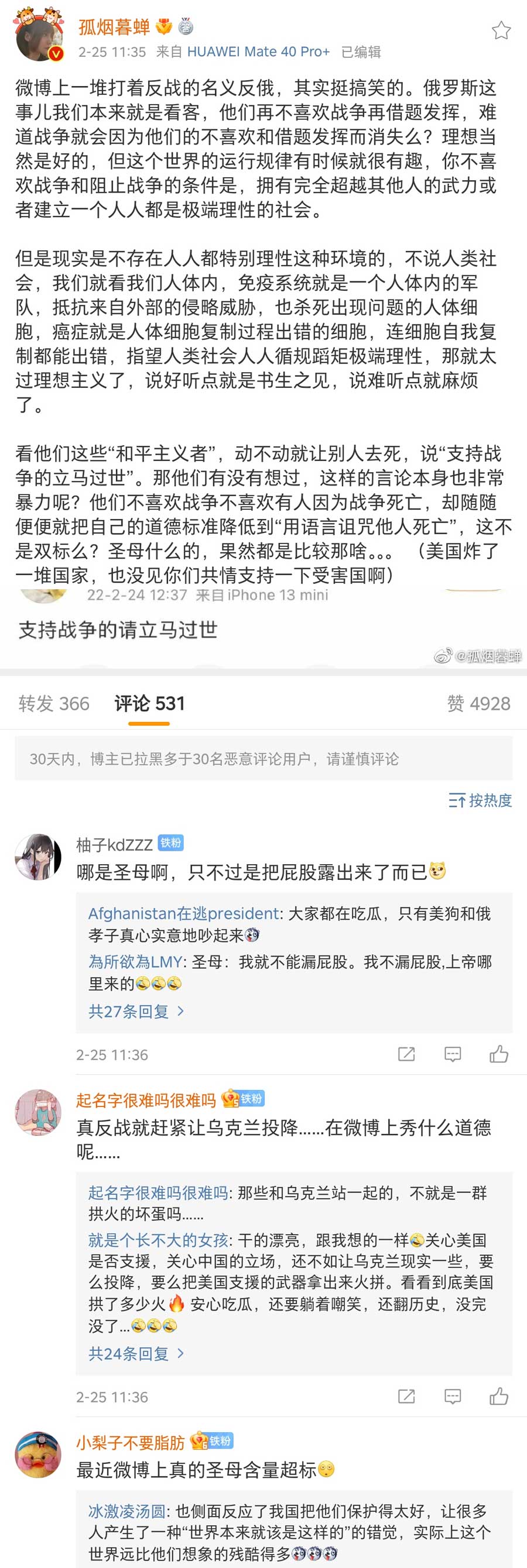Switch to the 转发 366 tab
527x1568 pixels.
click(x=54, y=703)
